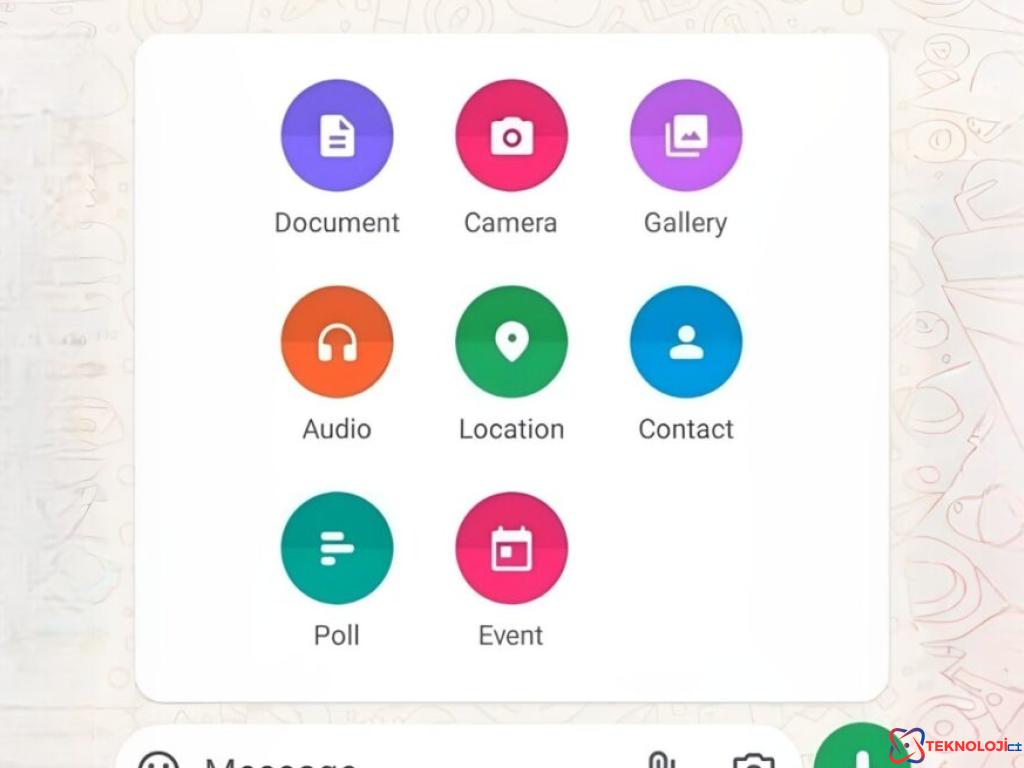Tap the Message input field

click(x=400, y=758)
